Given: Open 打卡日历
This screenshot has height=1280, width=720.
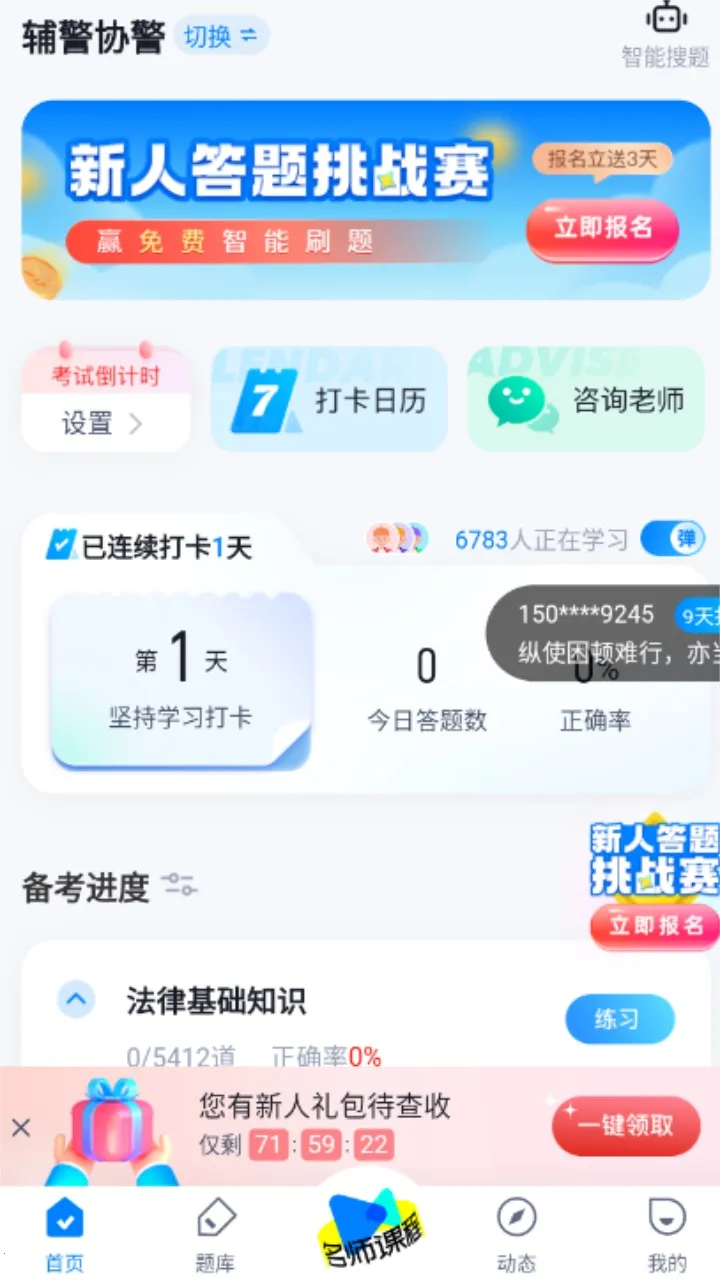Looking at the screenshot, I should coord(329,401).
